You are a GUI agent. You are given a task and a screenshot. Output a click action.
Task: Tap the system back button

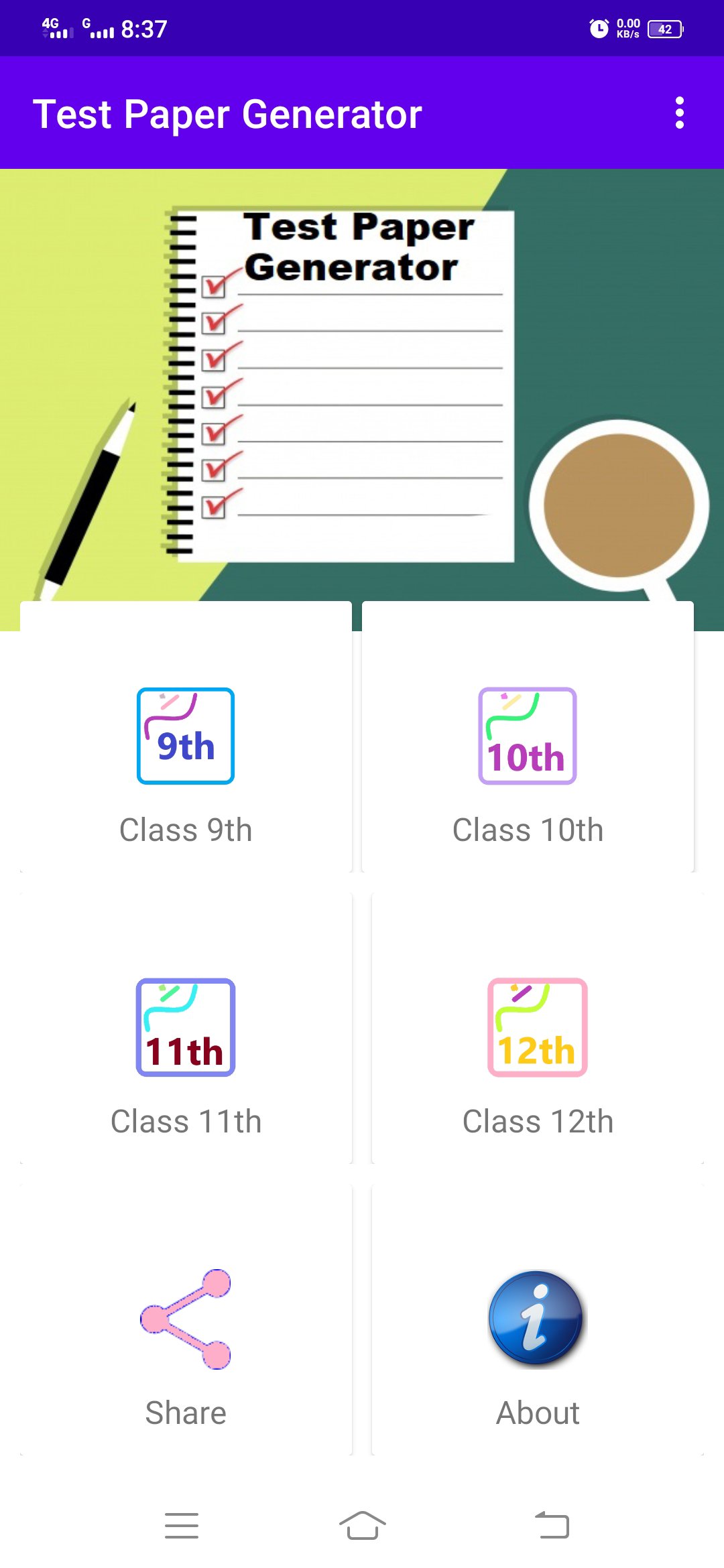tap(552, 1526)
